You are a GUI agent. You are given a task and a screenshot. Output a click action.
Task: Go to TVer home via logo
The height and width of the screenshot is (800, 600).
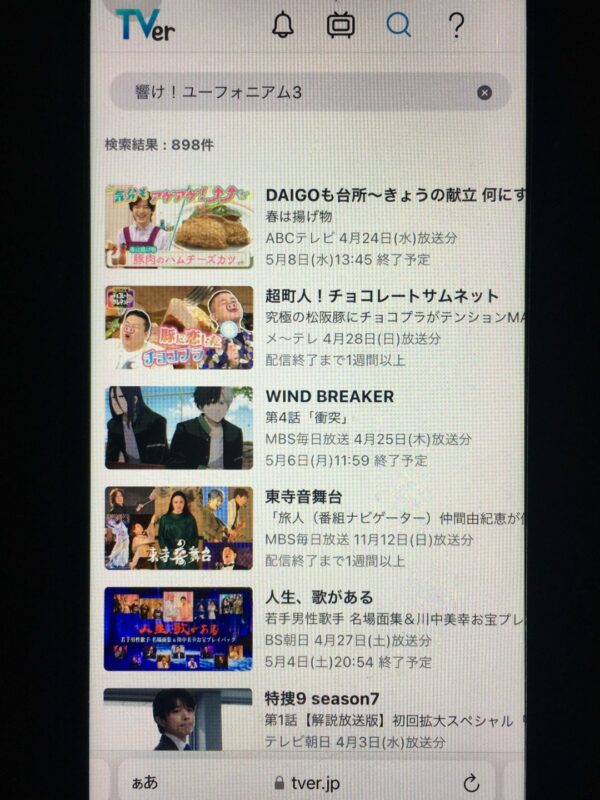[x=146, y=25]
